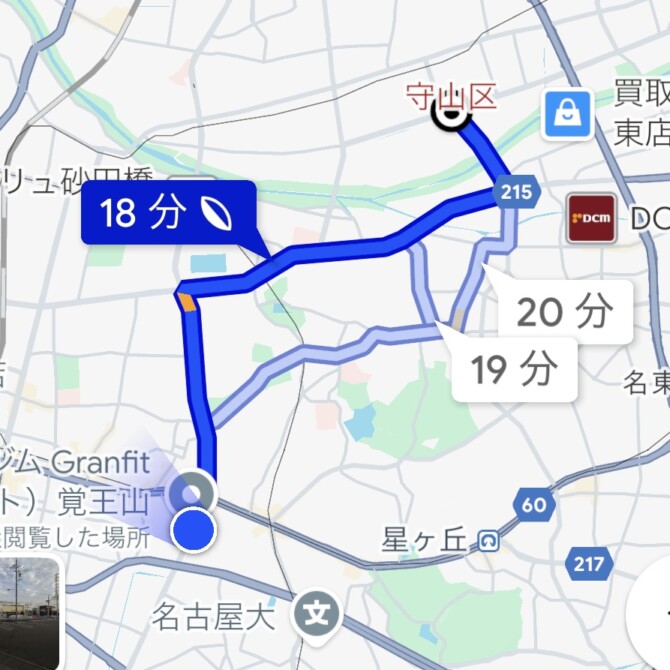The image size is (670, 670).
Task: Tap the 守山区 destination pin
Action: [x=451, y=113]
